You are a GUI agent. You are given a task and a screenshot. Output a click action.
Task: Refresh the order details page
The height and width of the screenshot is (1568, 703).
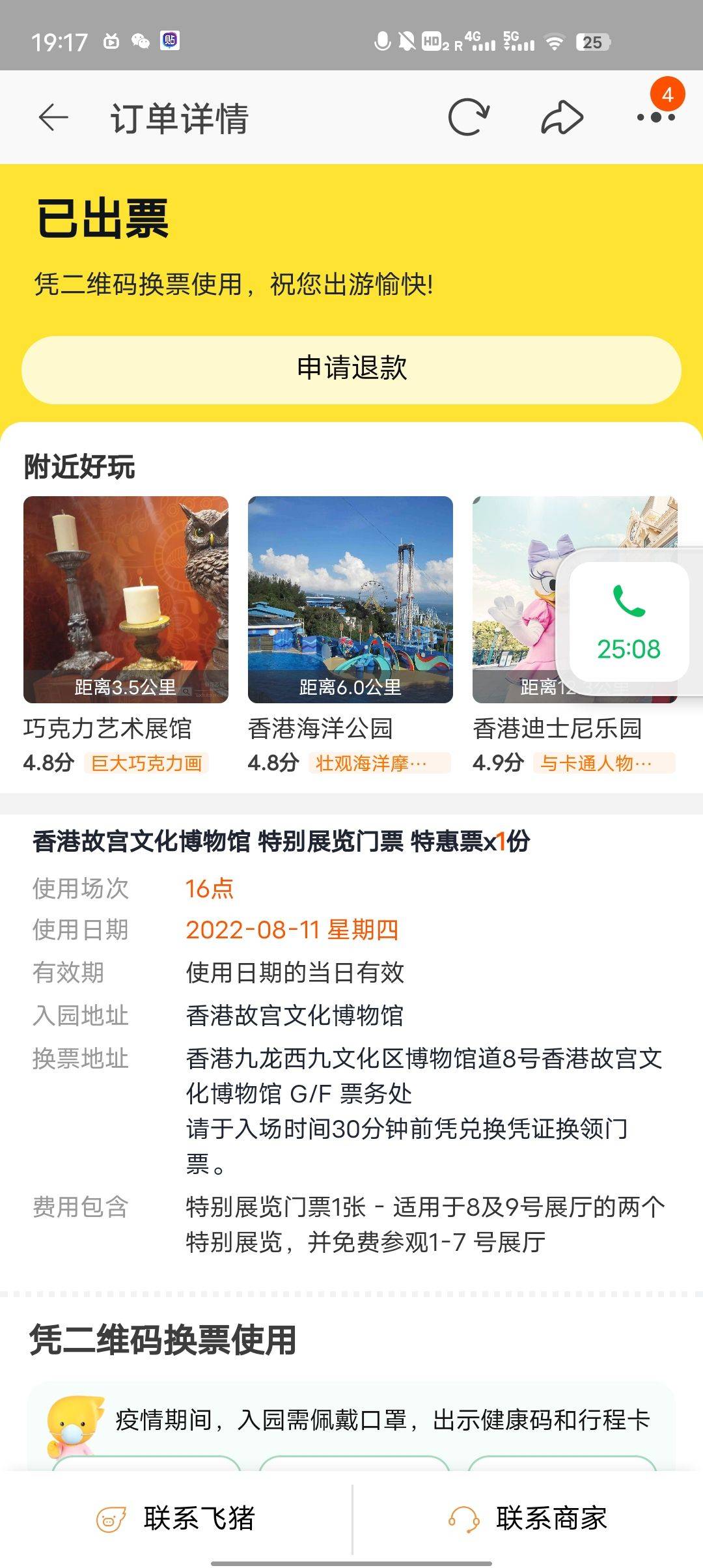[468, 116]
